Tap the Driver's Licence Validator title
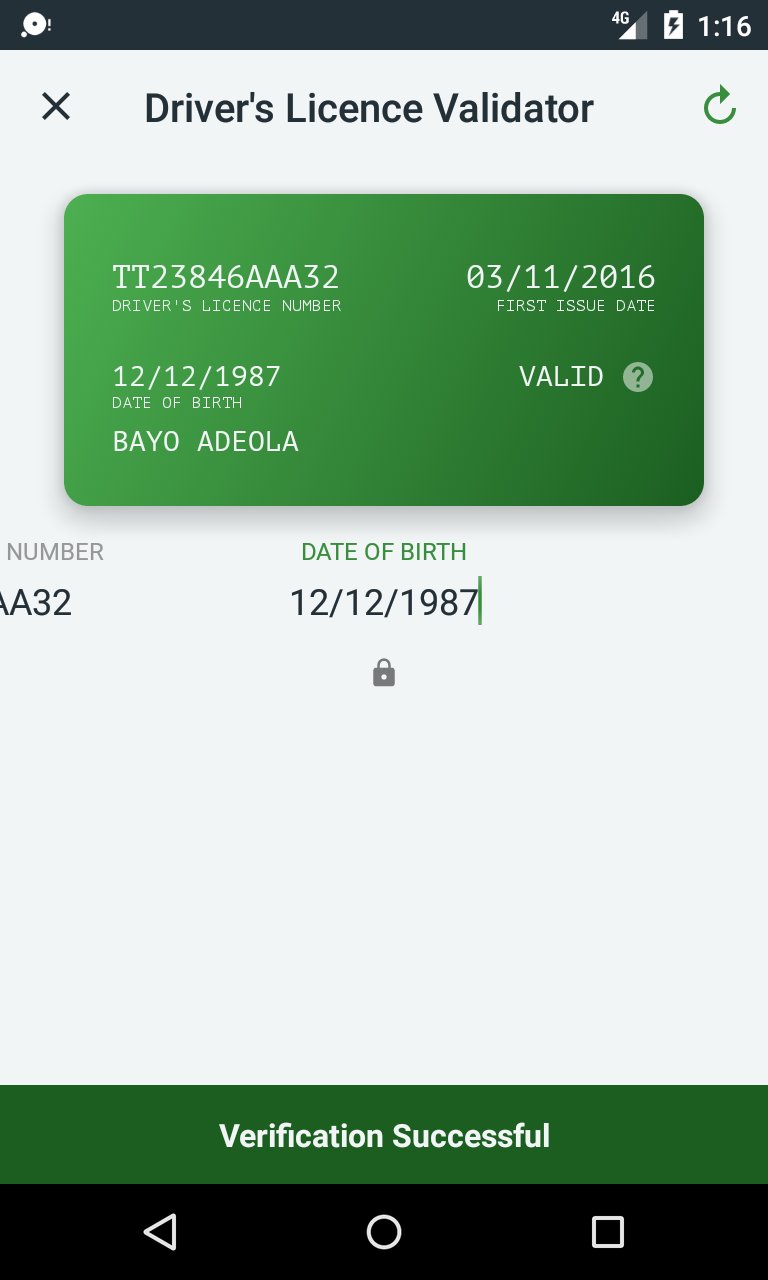Viewport: 768px width, 1280px height. (x=369, y=106)
